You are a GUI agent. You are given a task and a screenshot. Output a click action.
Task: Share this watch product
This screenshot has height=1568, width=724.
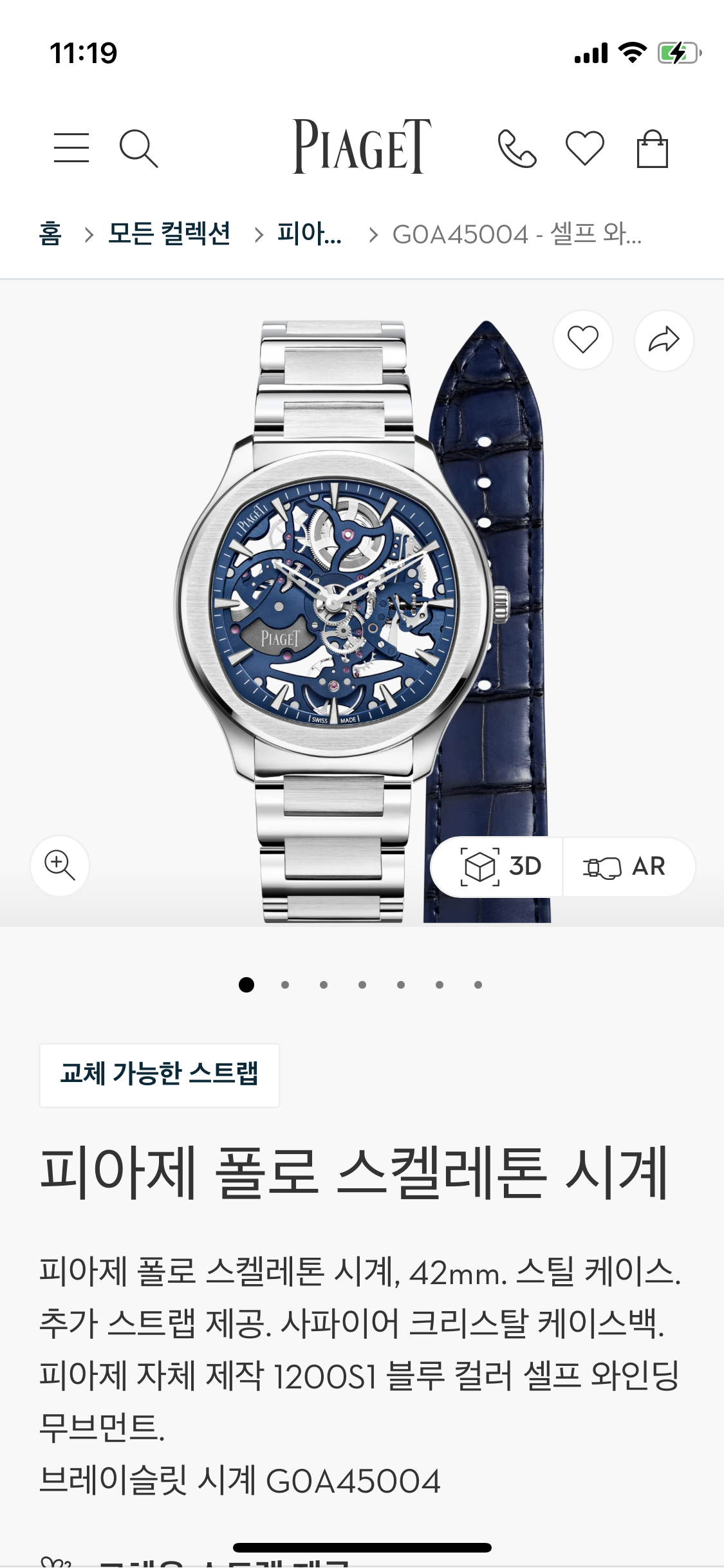664,340
